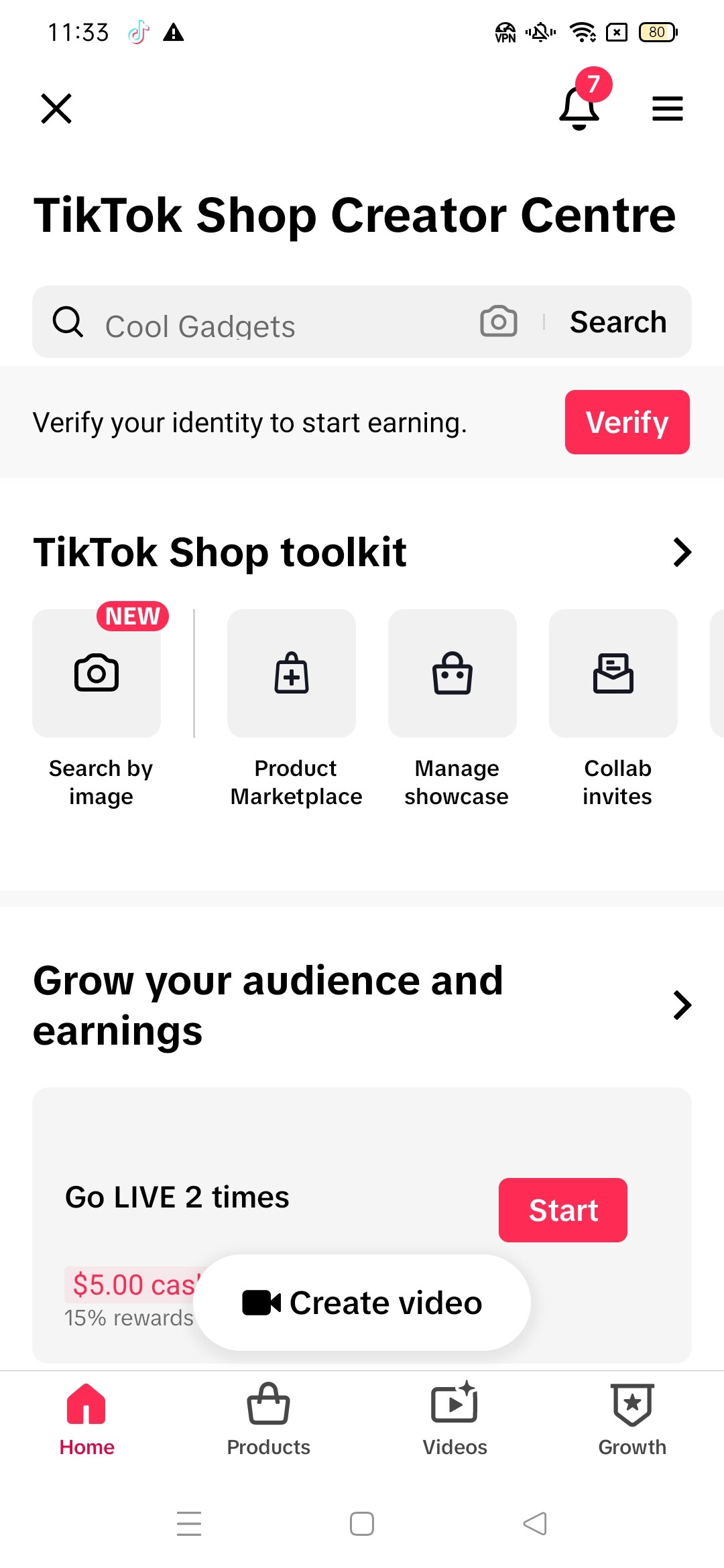
Task: Open the notifications bell
Action: tap(579, 107)
